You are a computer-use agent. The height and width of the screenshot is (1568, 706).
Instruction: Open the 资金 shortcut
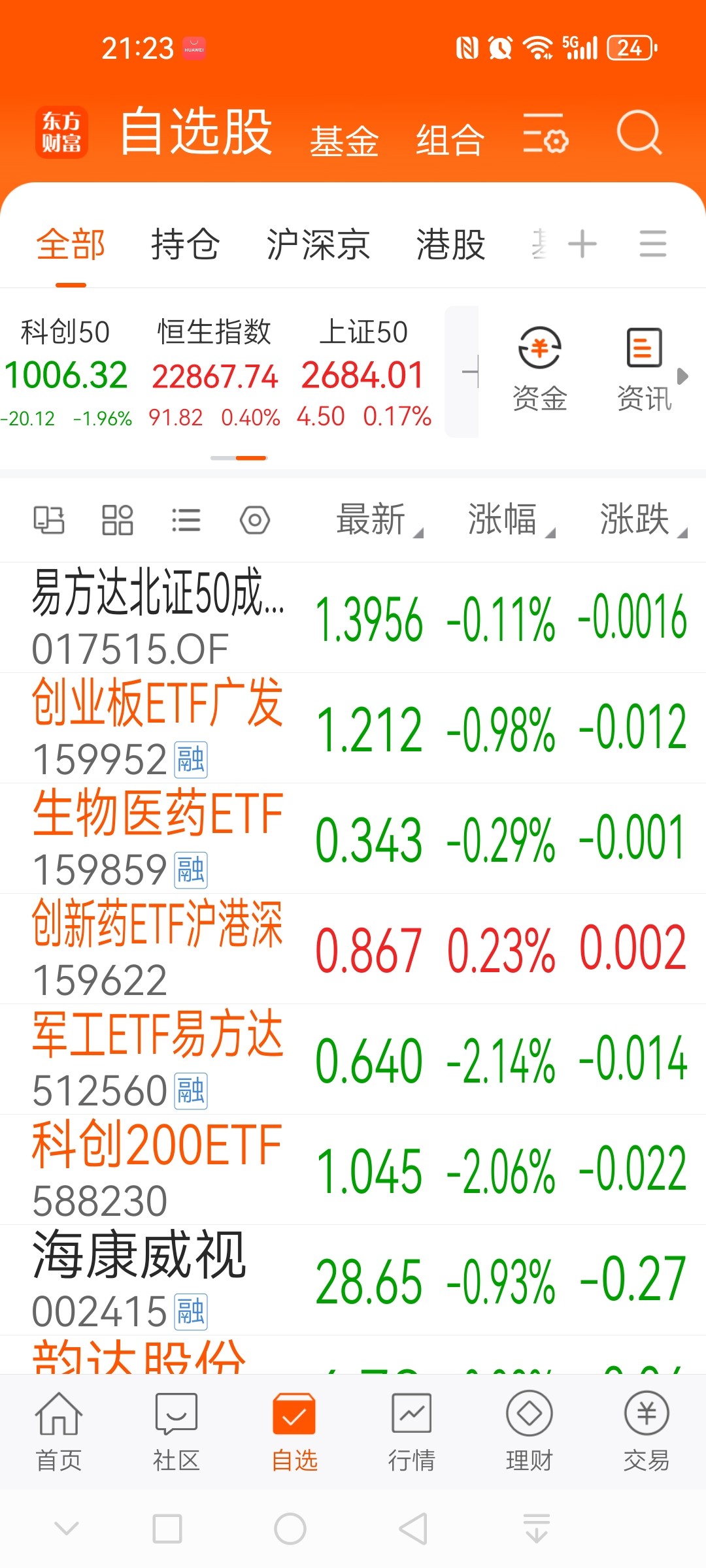tap(539, 370)
